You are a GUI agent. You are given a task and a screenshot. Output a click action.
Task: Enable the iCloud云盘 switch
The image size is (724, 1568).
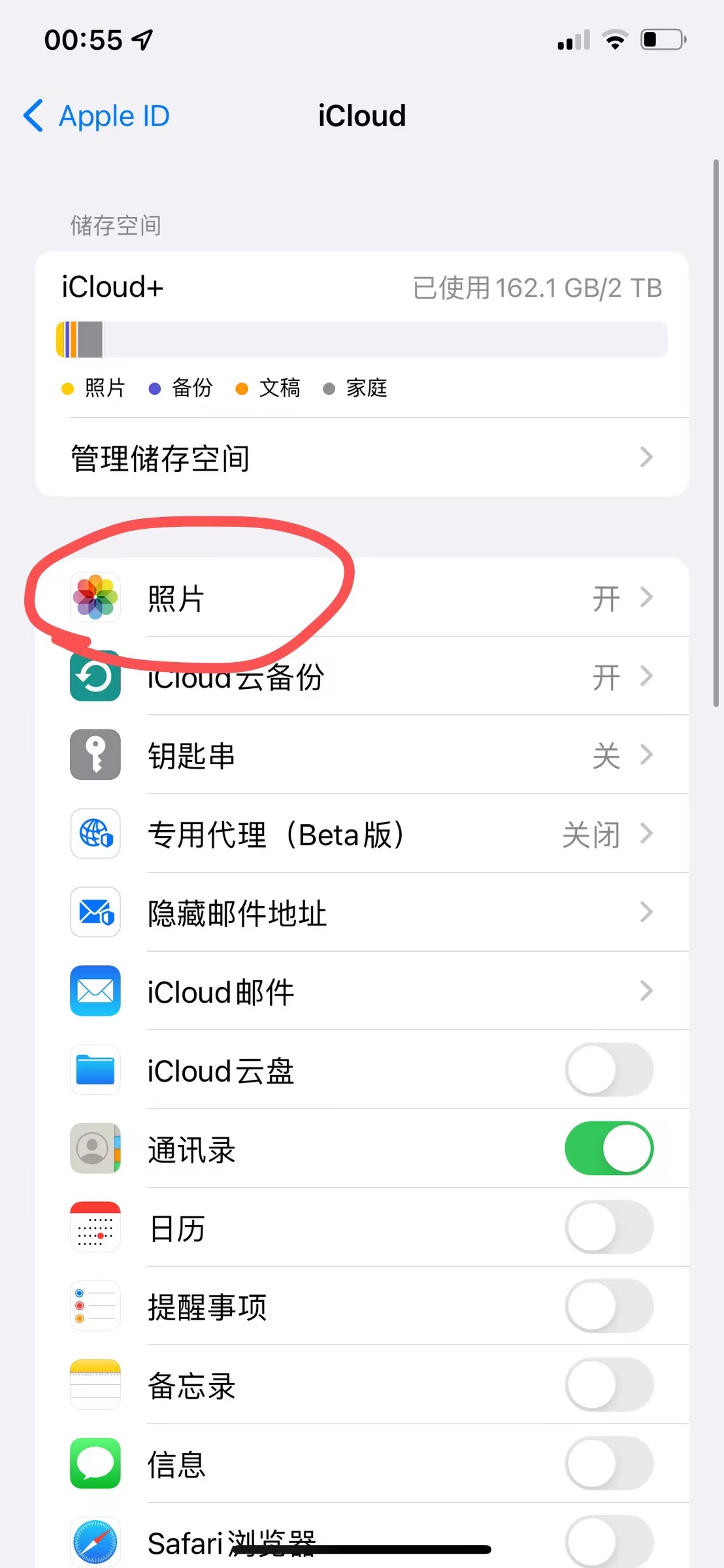pyautogui.click(x=608, y=1070)
